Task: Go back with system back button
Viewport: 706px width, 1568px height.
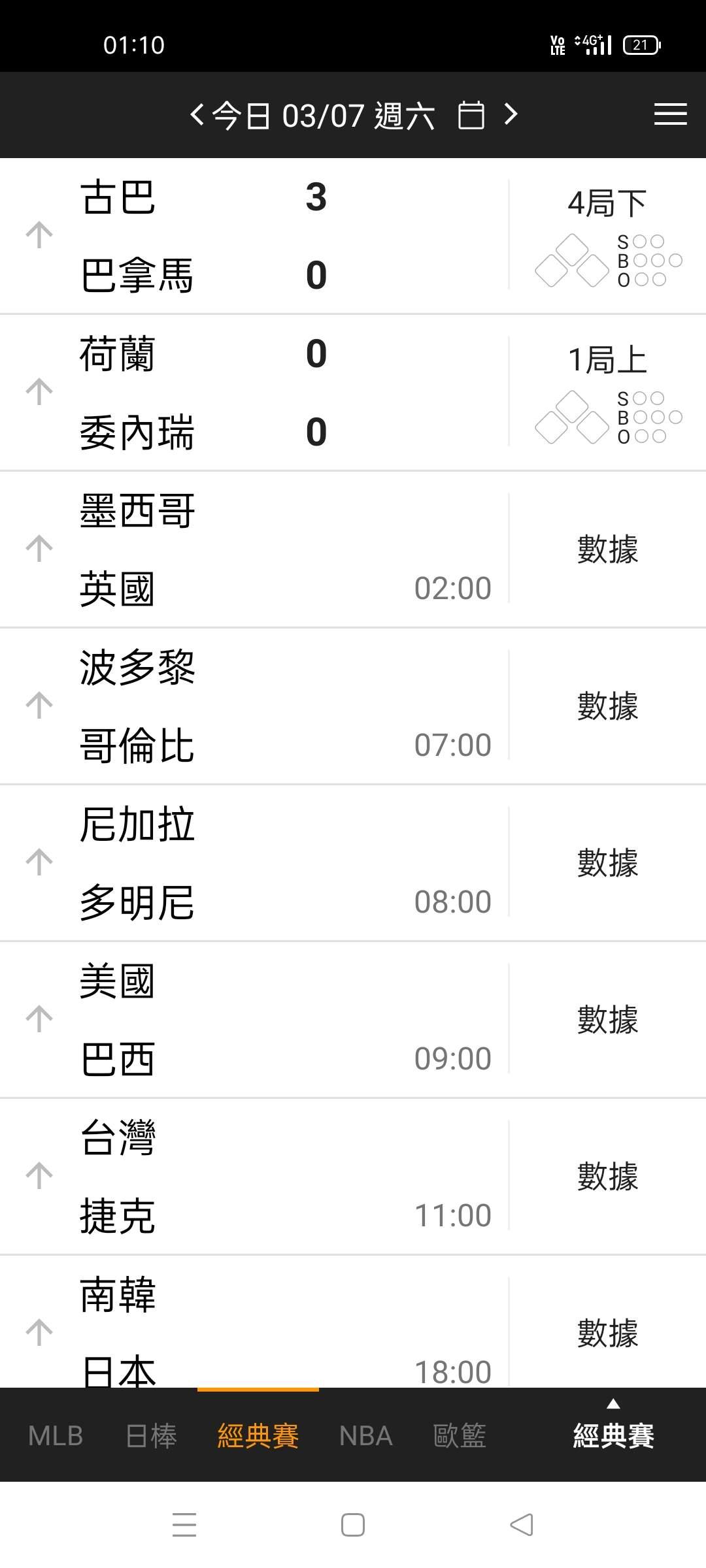Action: (522, 1525)
